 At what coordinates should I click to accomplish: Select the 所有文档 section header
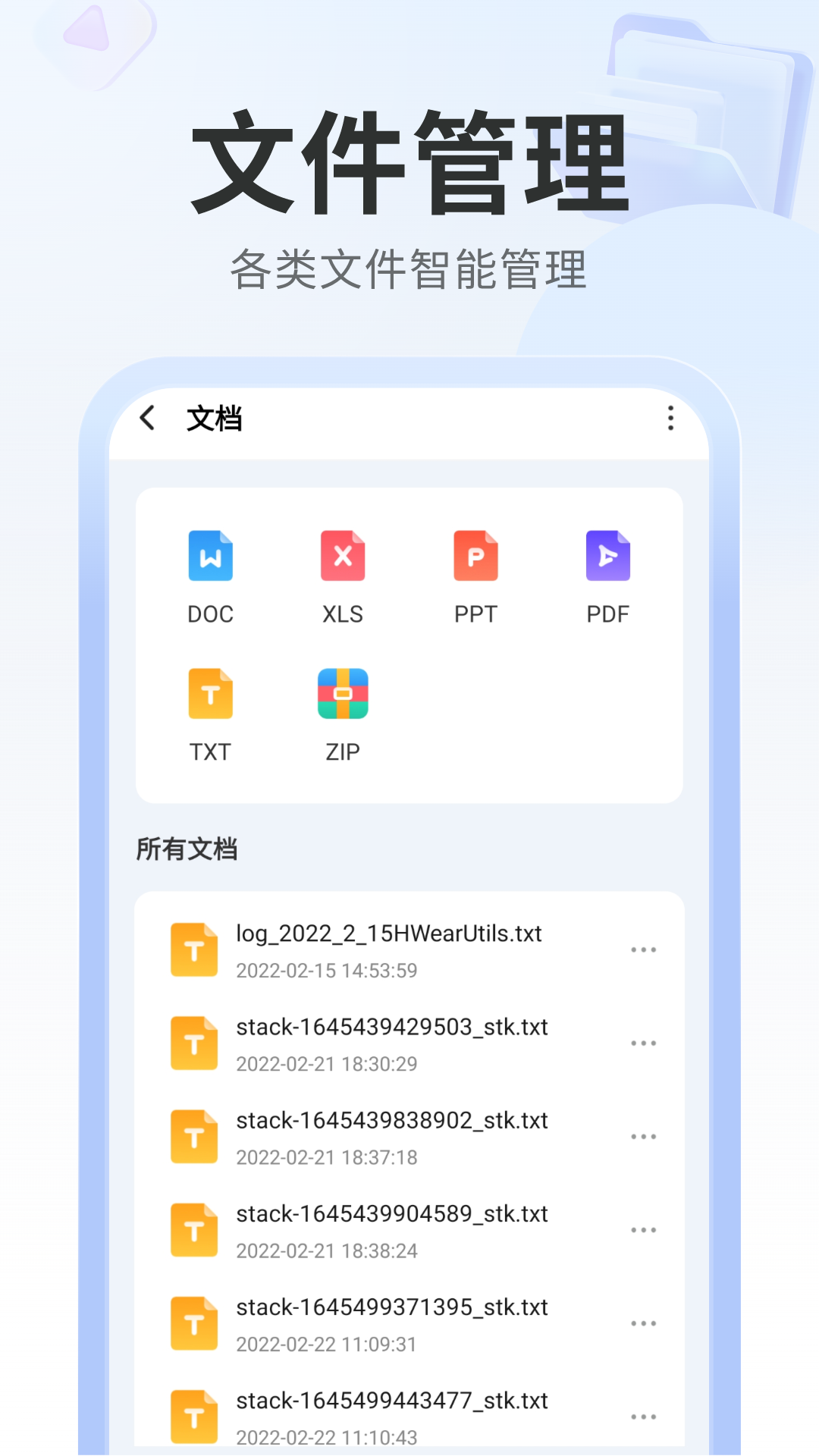pos(186,849)
